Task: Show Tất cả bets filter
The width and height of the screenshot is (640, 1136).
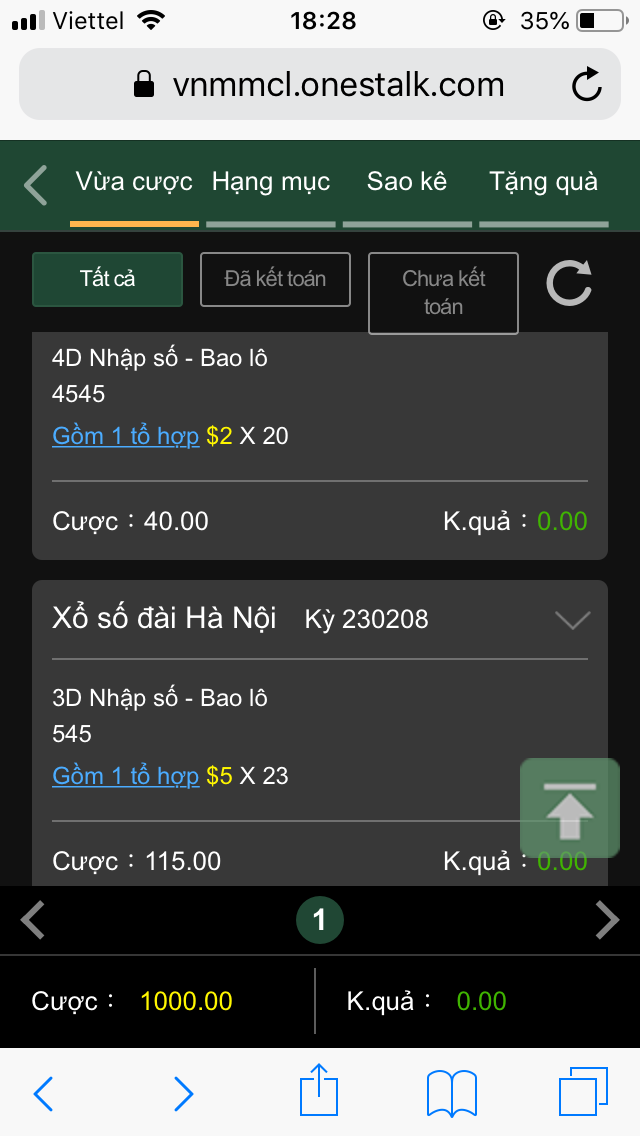Action: click(x=108, y=279)
